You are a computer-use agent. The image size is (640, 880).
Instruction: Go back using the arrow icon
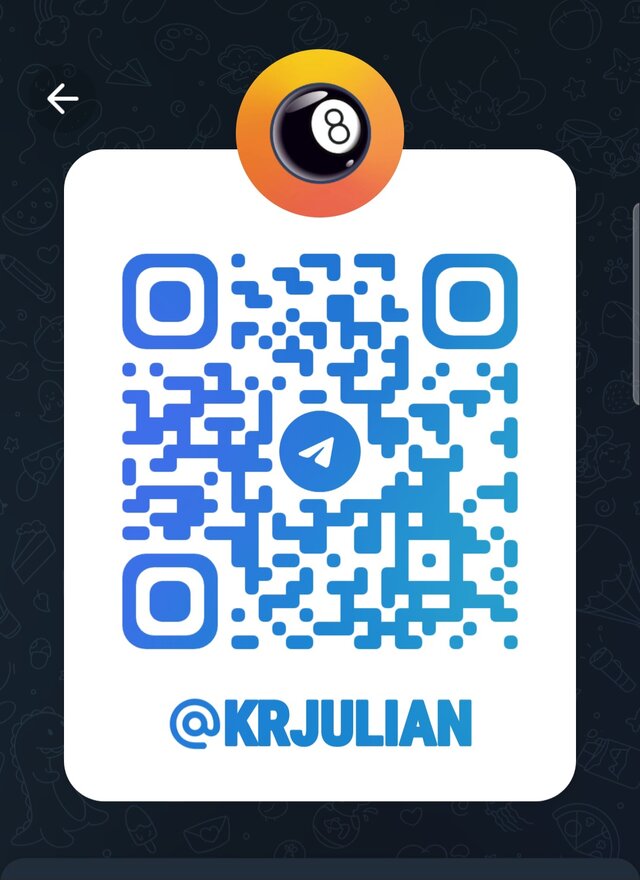click(x=62, y=98)
